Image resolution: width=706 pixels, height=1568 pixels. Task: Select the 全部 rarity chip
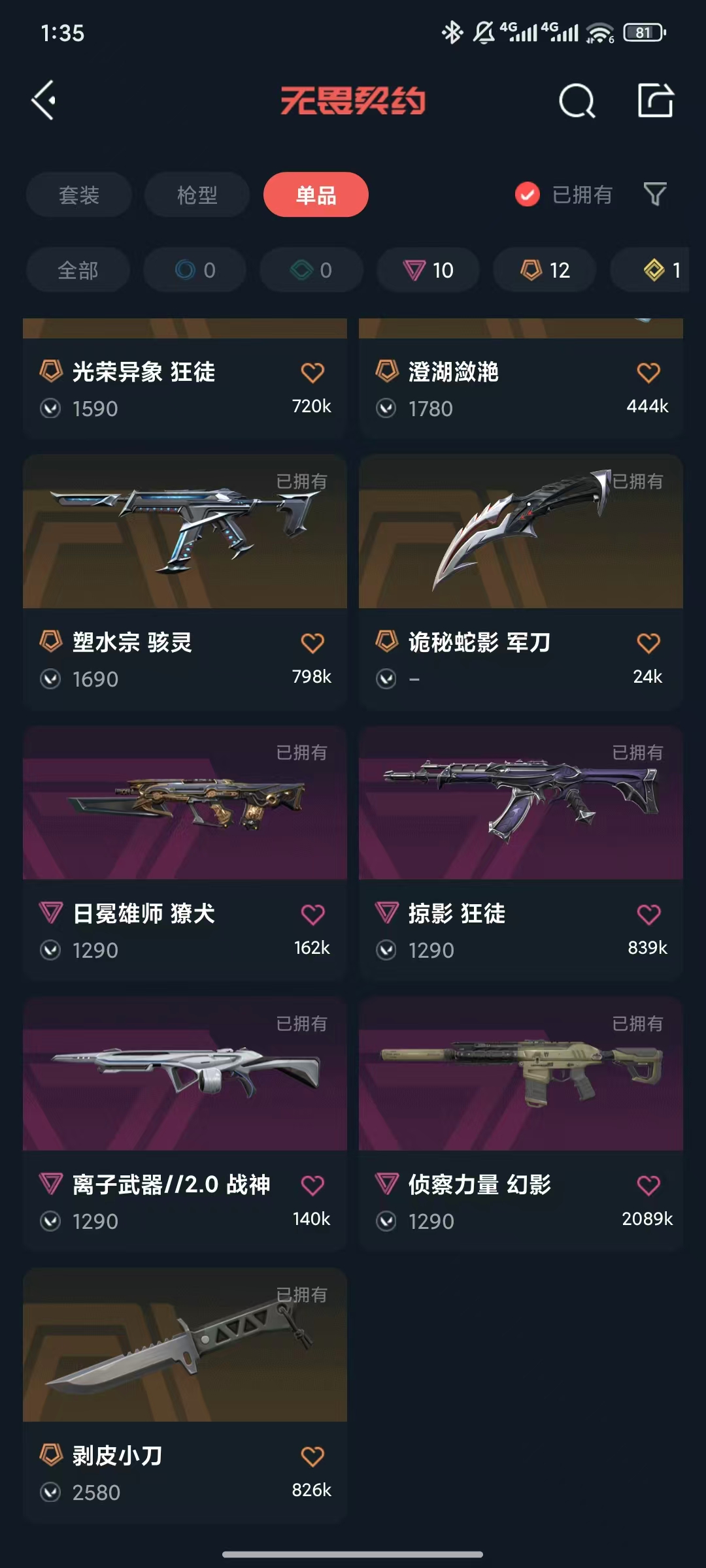point(78,270)
